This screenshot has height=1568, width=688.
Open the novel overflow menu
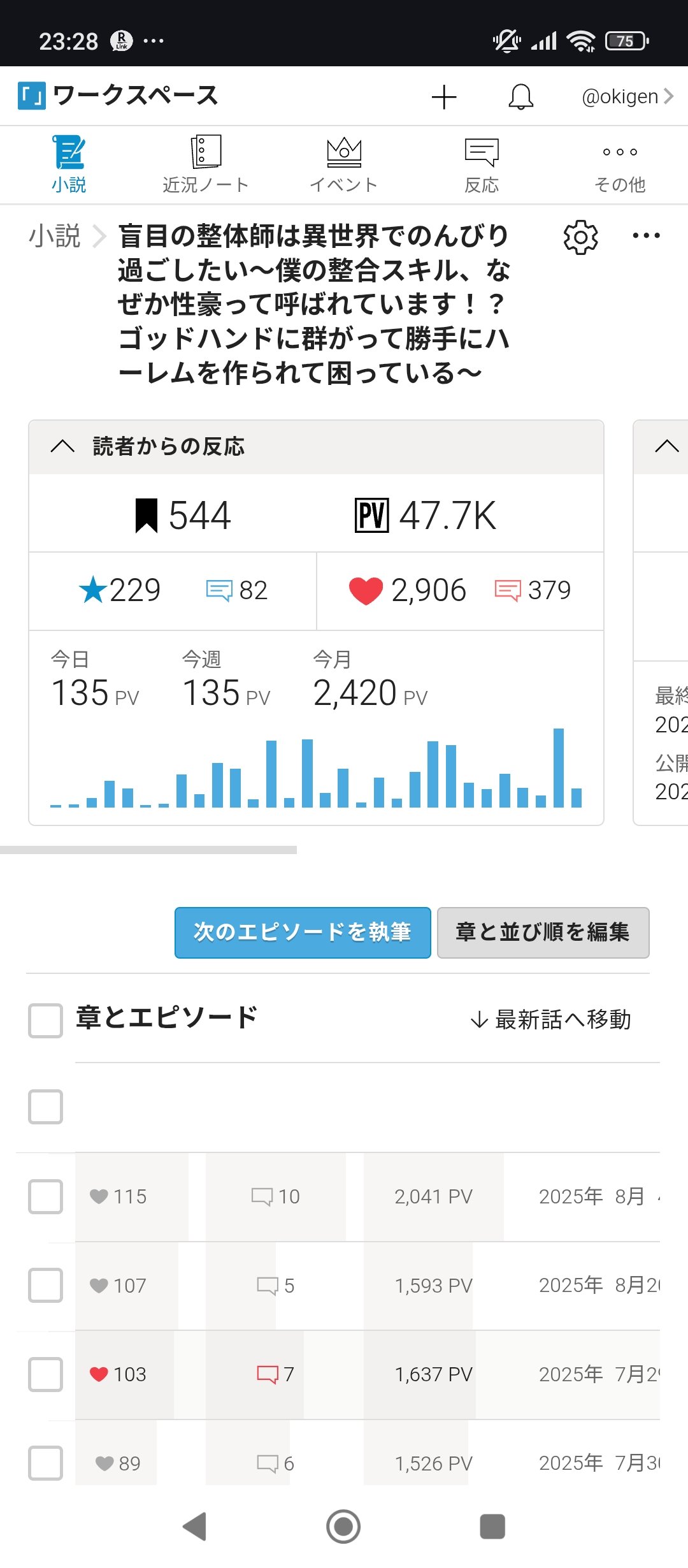[646, 236]
